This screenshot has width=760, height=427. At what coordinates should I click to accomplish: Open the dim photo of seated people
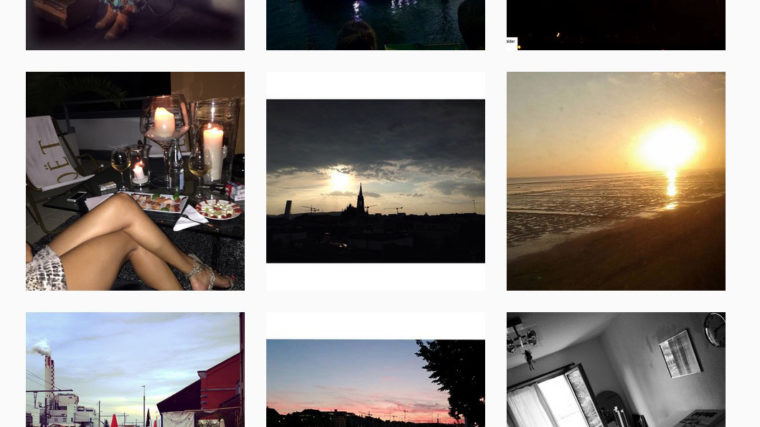(x=135, y=24)
